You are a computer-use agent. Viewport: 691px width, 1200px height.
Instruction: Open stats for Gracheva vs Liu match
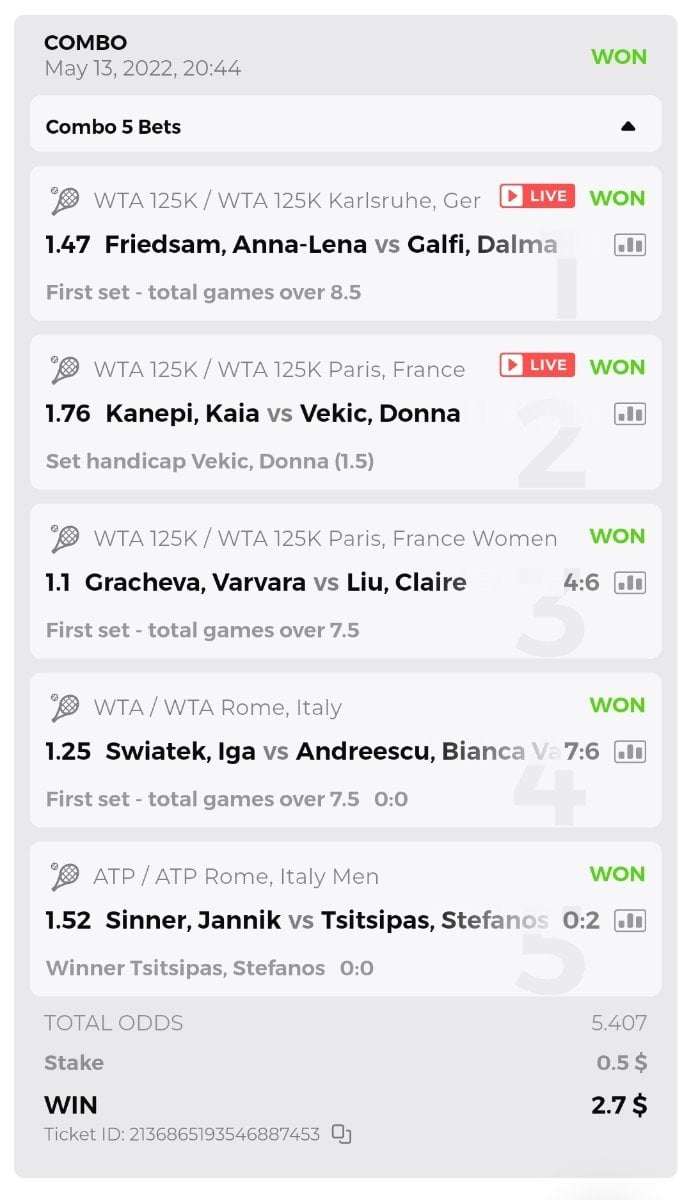coord(630,582)
